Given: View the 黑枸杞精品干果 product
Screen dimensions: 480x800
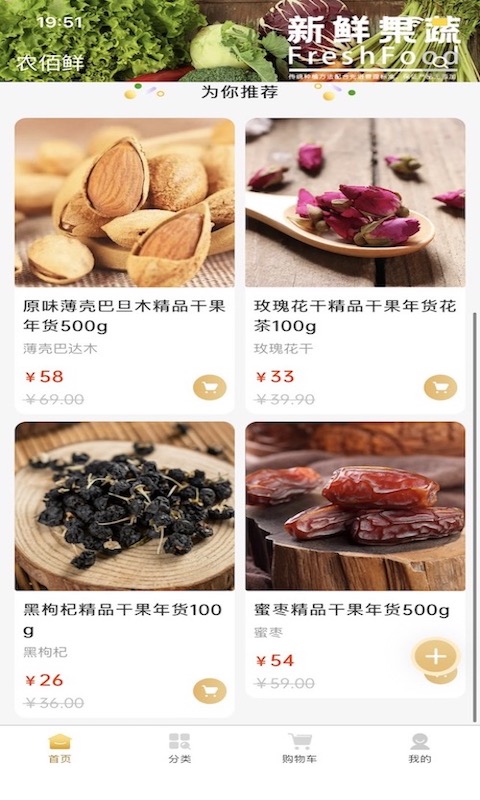Looking at the screenshot, I should tap(124, 569).
